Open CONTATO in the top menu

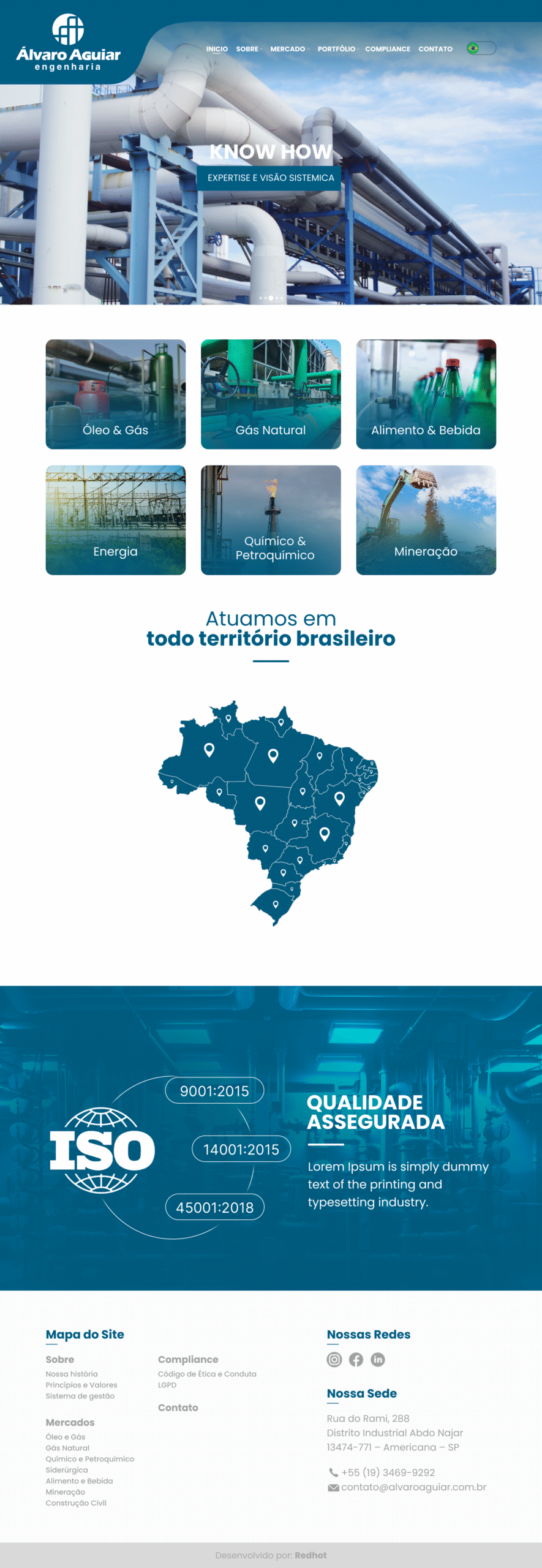point(435,49)
